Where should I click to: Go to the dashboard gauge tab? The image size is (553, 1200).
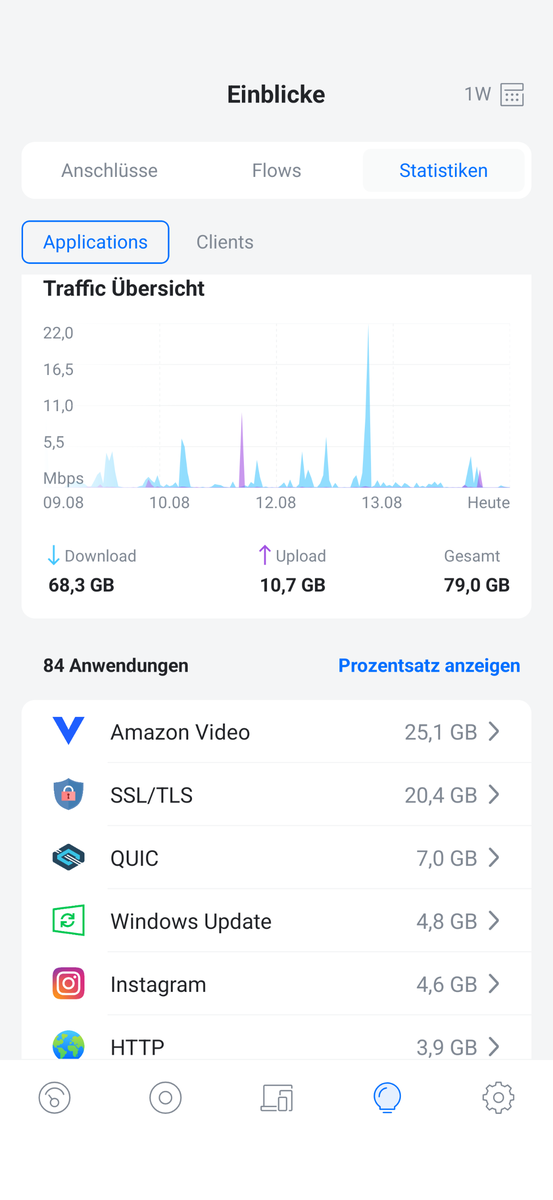tap(55, 1097)
